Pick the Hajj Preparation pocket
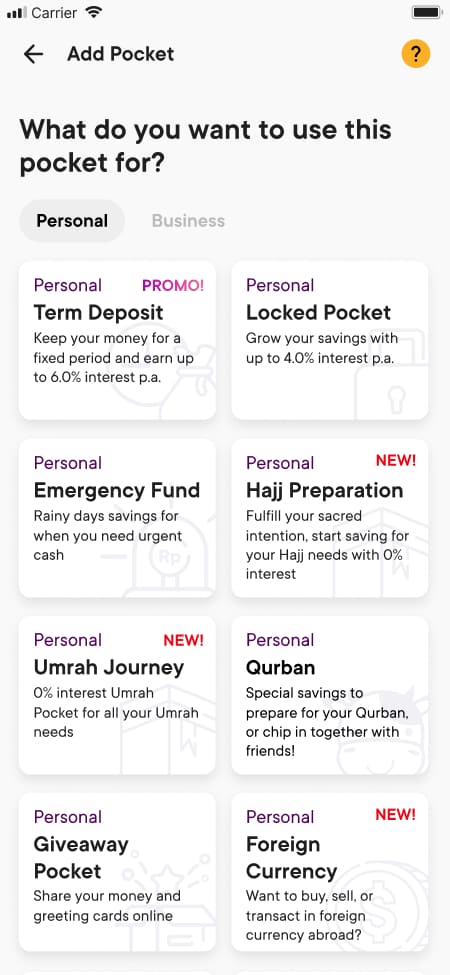Viewport: 450px width, 975px height. click(330, 518)
